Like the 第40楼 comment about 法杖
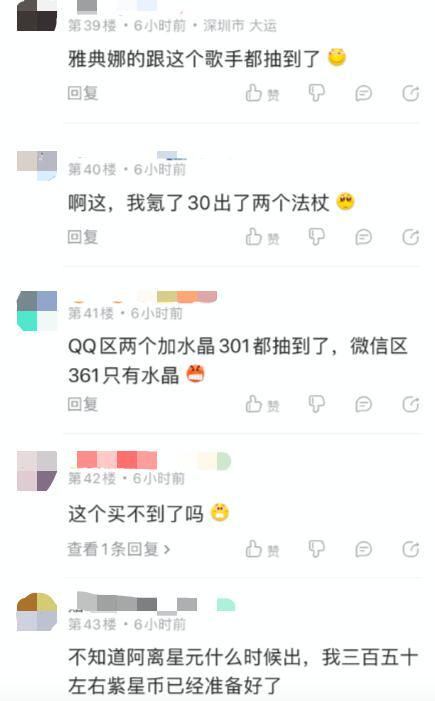The width and height of the screenshot is (435, 701). 262,237
